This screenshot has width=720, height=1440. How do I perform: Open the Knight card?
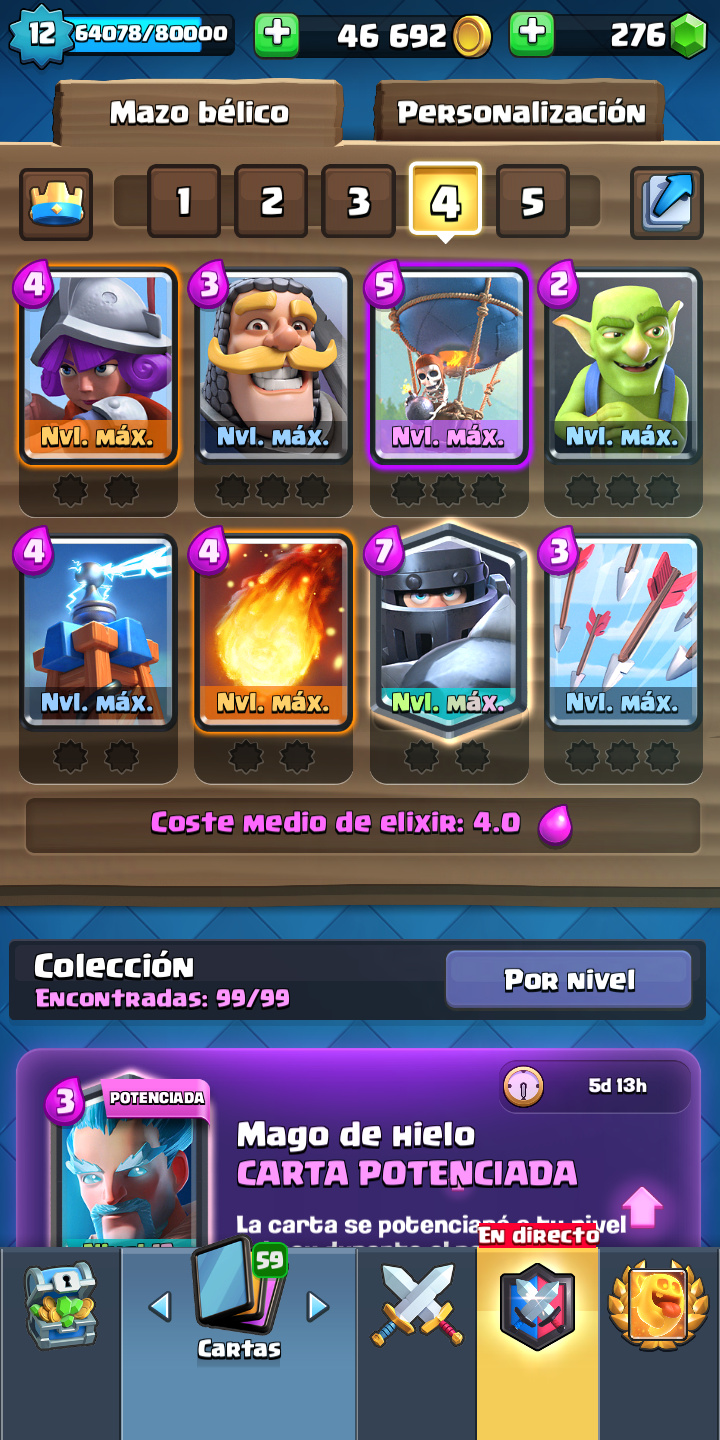pos(273,365)
